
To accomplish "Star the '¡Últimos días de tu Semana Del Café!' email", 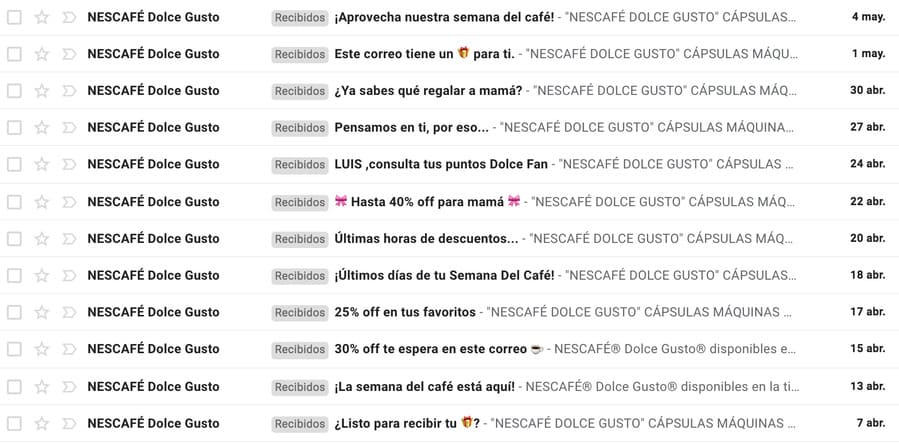I will pyautogui.click(x=42, y=276).
